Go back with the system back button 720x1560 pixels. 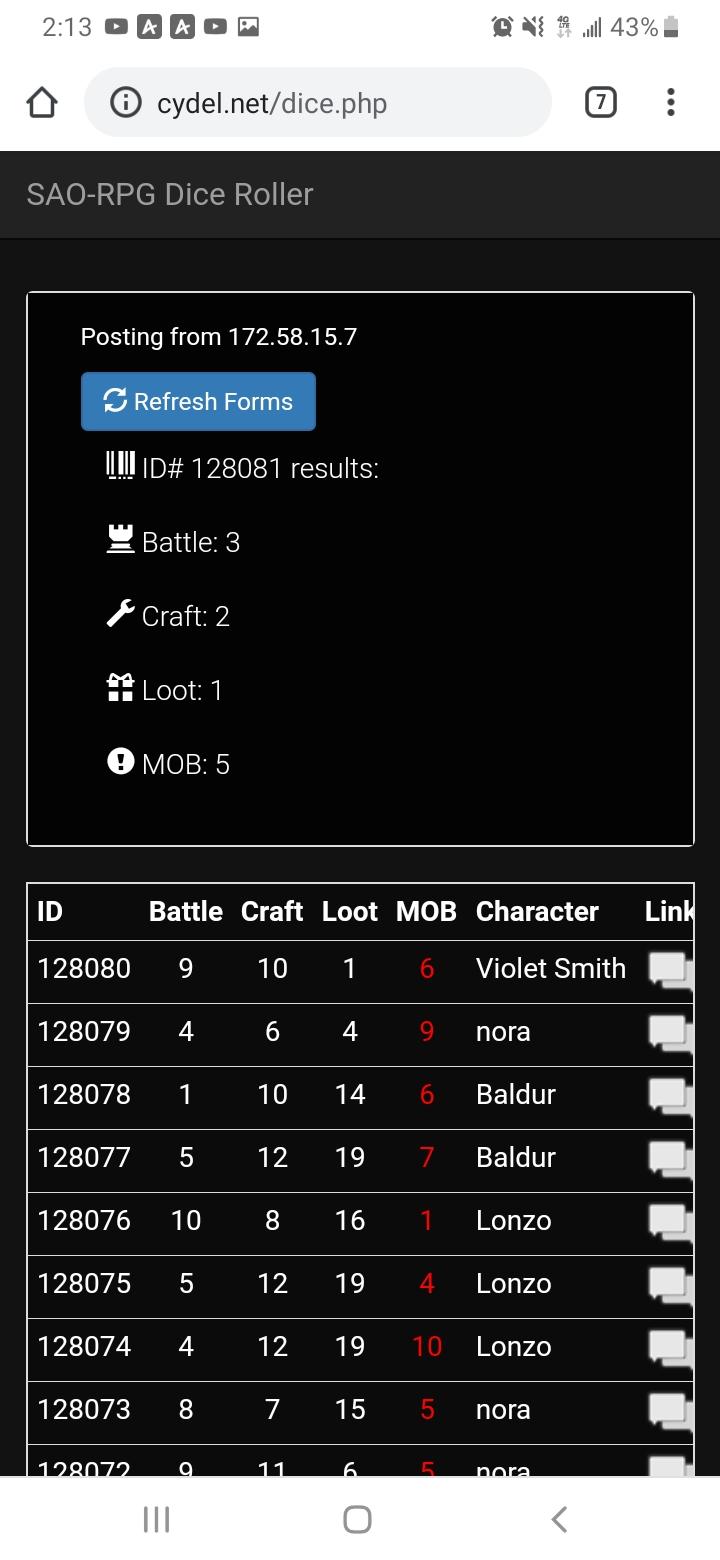pyautogui.click(x=560, y=1519)
